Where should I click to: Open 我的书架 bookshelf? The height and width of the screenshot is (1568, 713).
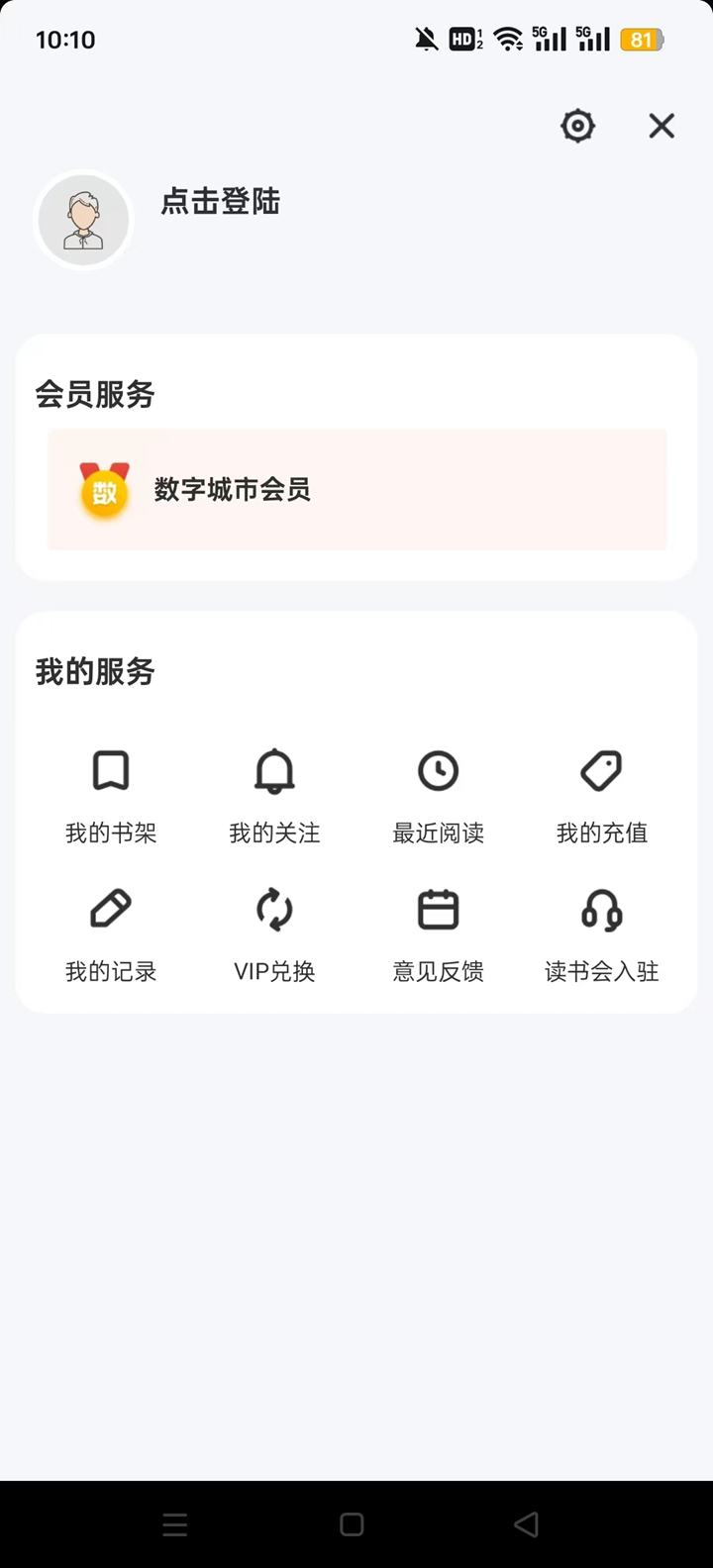pyautogui.click(x=111, y=795)
